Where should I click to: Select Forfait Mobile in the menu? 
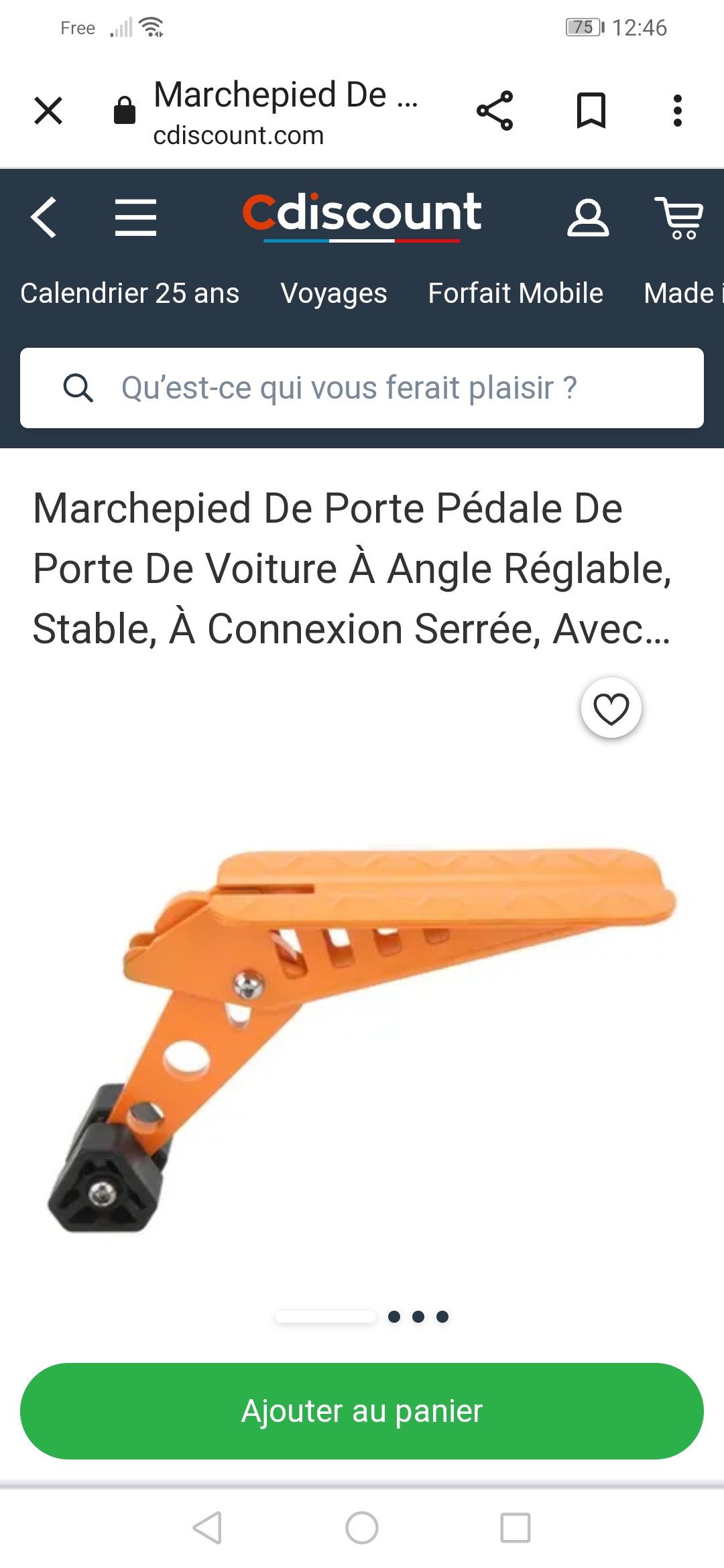tap(516, 293)
